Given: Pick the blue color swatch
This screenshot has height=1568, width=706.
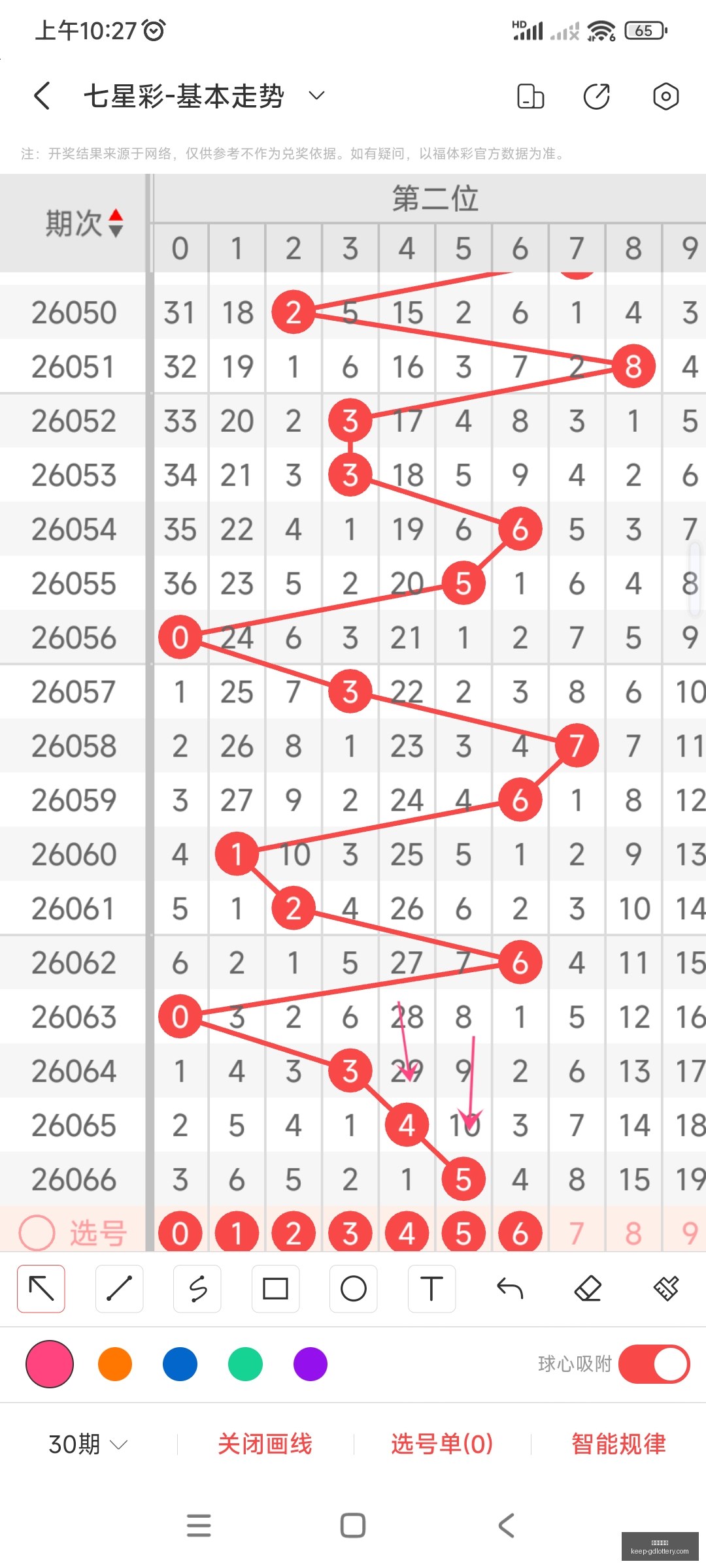Looking at the screenshot, I should click(180, 1364).
